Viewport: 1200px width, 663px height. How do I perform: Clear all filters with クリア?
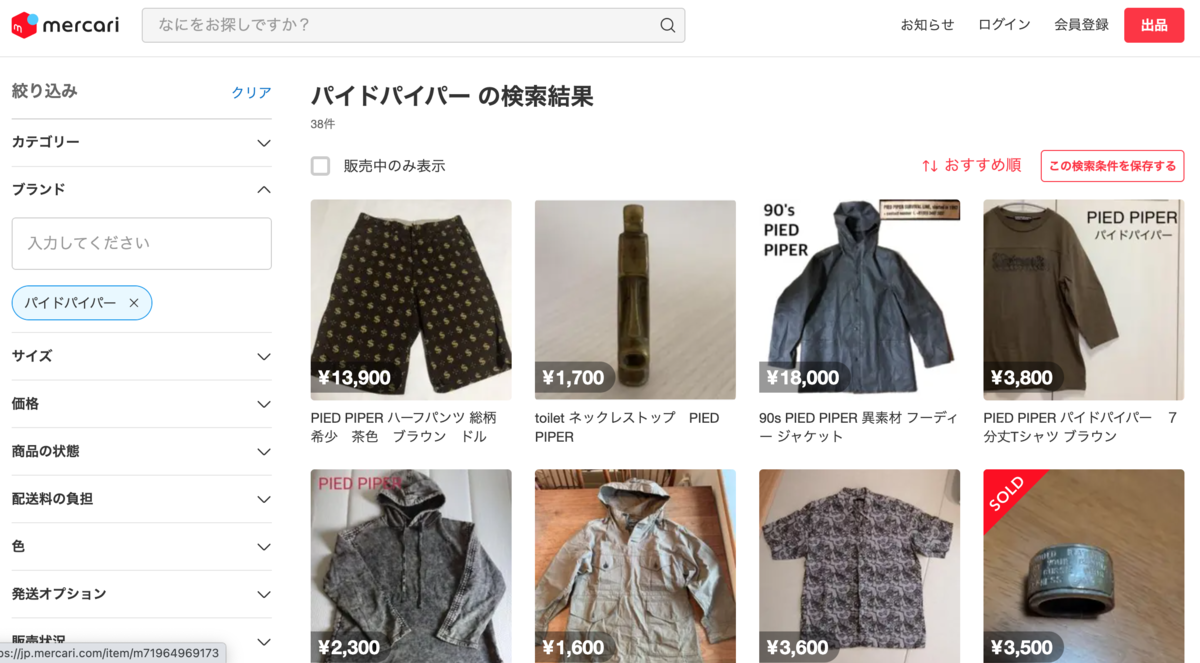(251, 92)
